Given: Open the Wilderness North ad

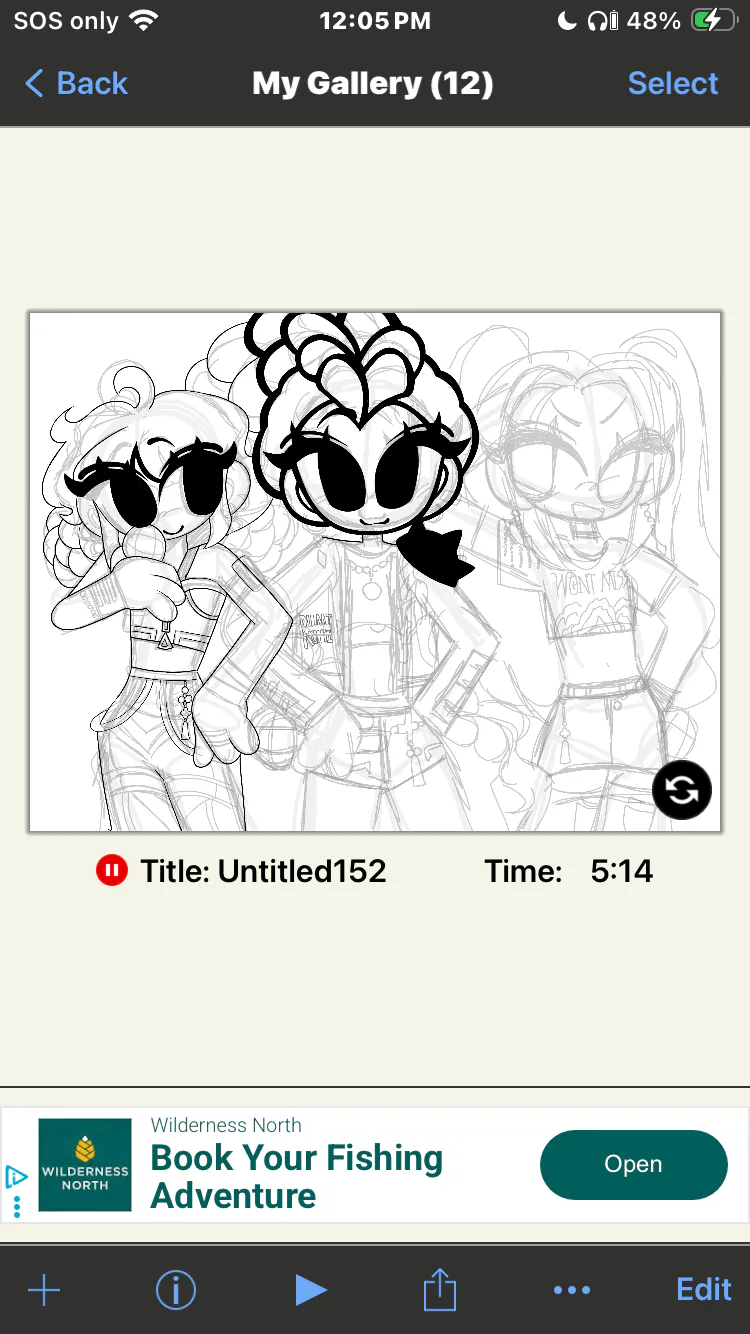Looking at the screenshot, I should click(x=633, y=1164).
